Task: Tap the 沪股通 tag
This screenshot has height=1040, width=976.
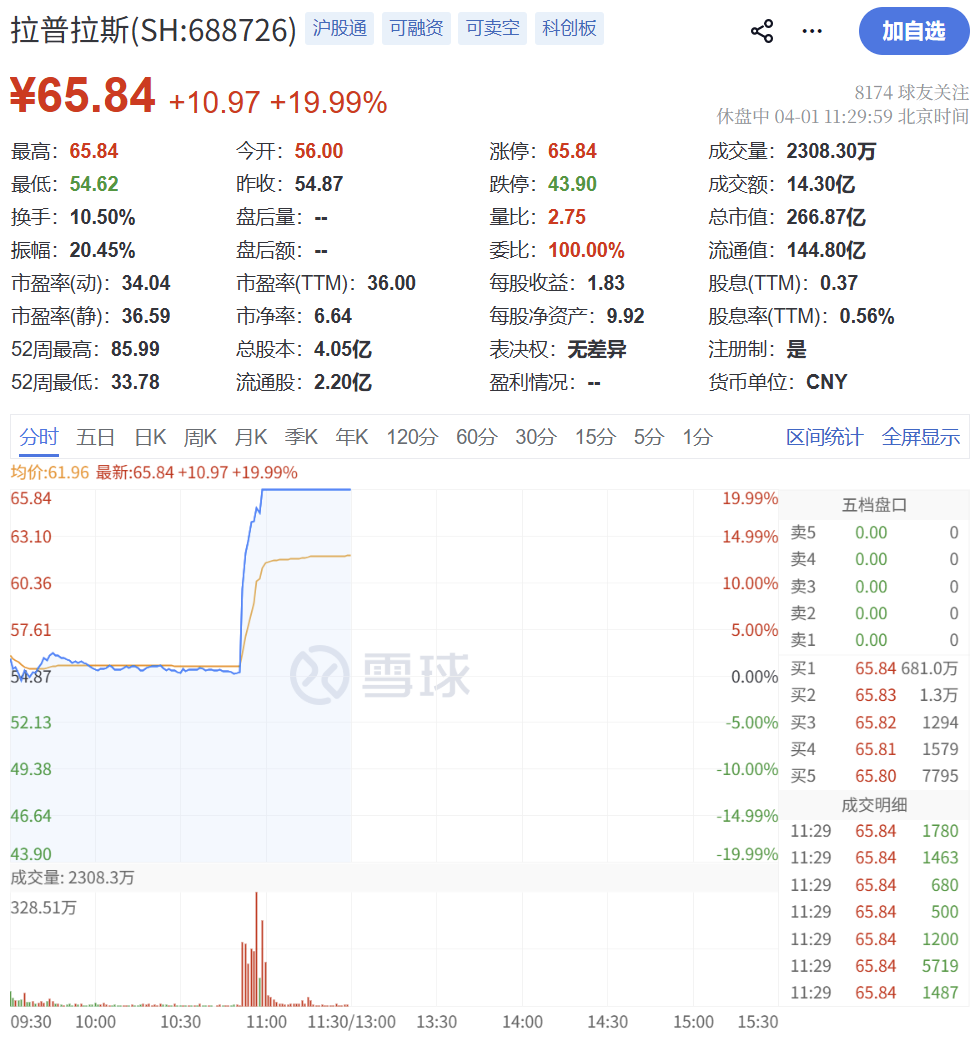Action: pos(338,29)
